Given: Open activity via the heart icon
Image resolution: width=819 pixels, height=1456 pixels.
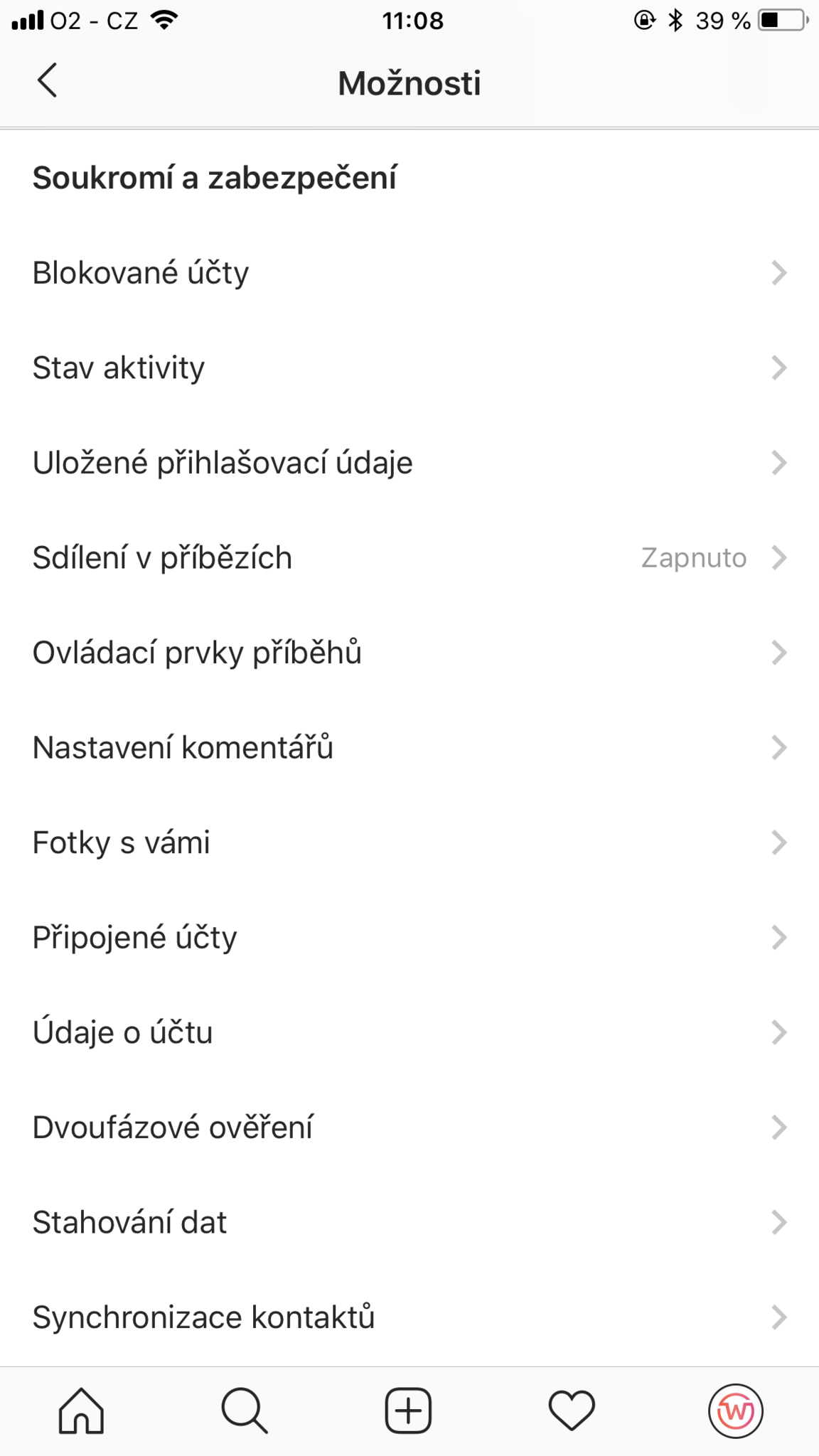Looking at the screenshot, I should 572,1411.
